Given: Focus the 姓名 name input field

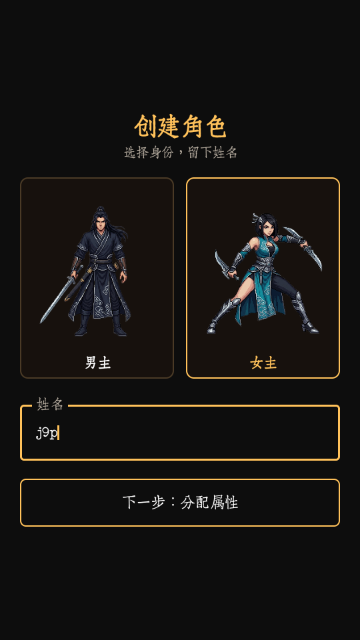Looking at the screenshot, I should point(180,433).
